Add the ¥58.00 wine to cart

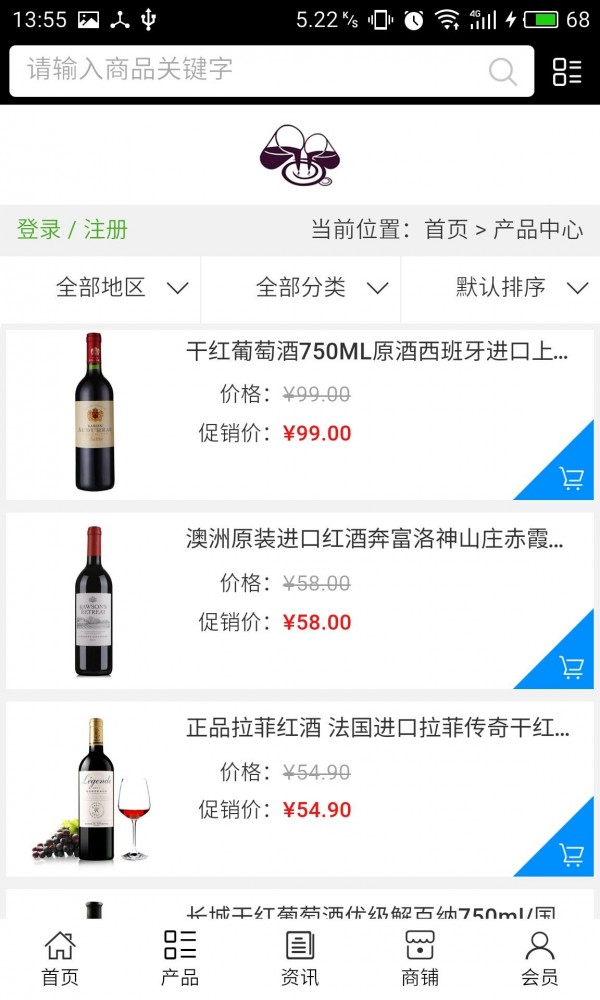[x=571, y=667]
